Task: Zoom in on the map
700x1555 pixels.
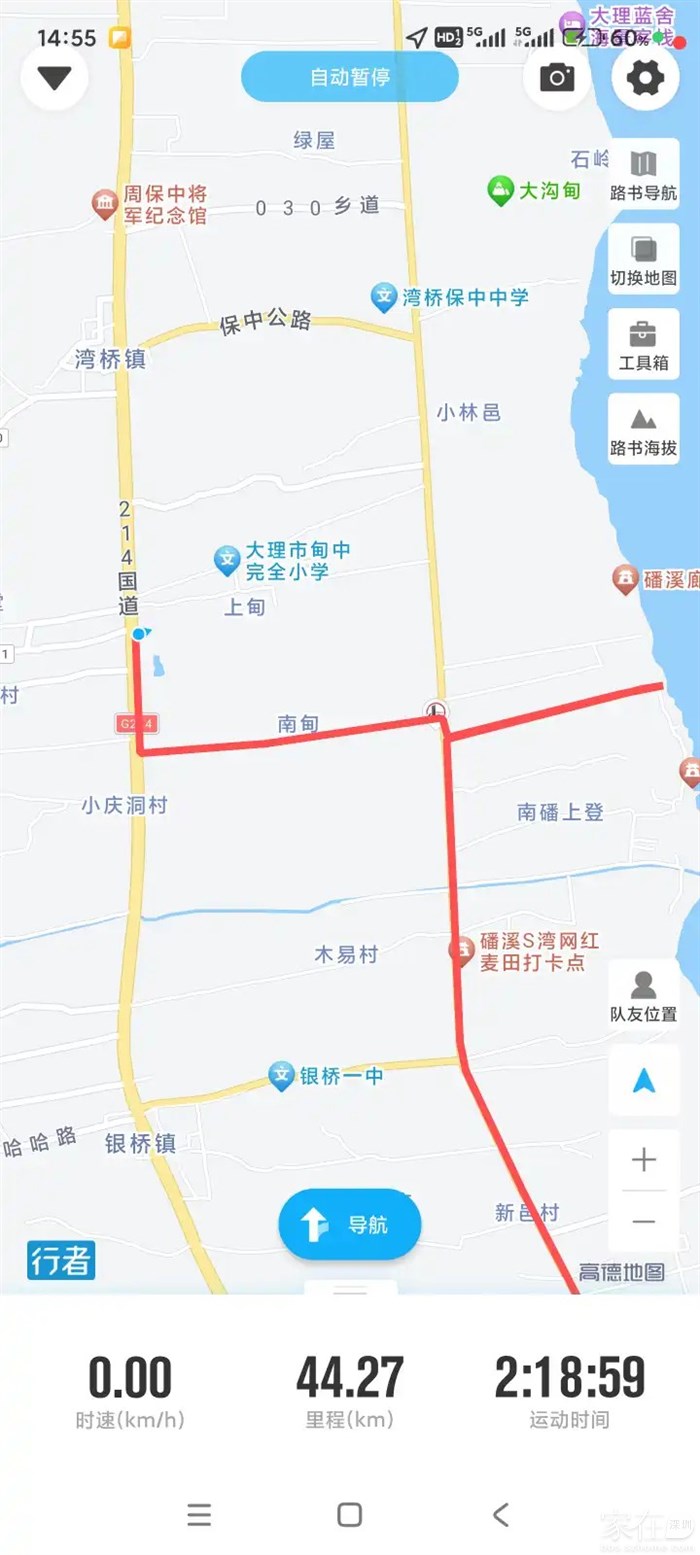Action: coord(643,1160)
